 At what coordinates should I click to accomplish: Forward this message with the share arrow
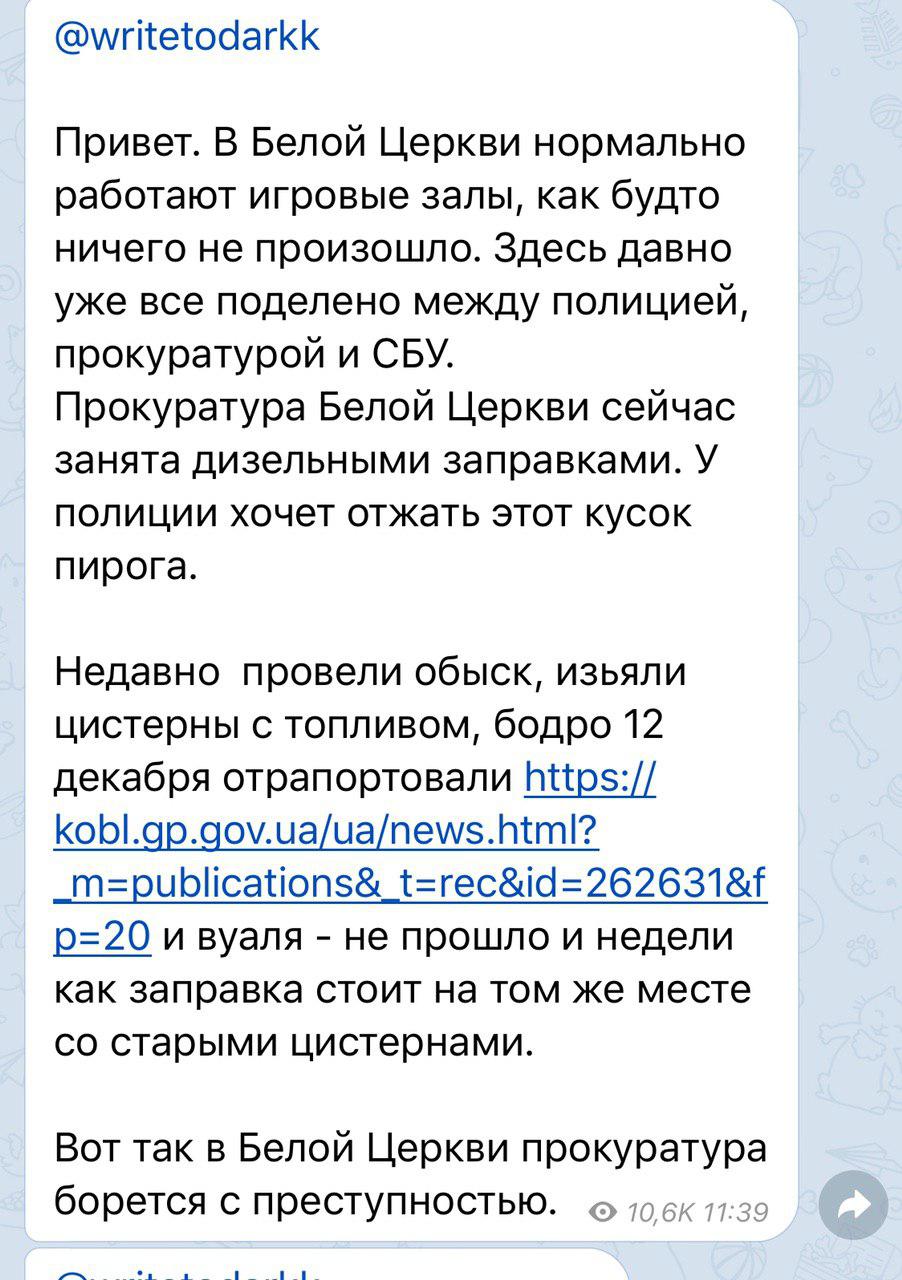point(853,1207)
